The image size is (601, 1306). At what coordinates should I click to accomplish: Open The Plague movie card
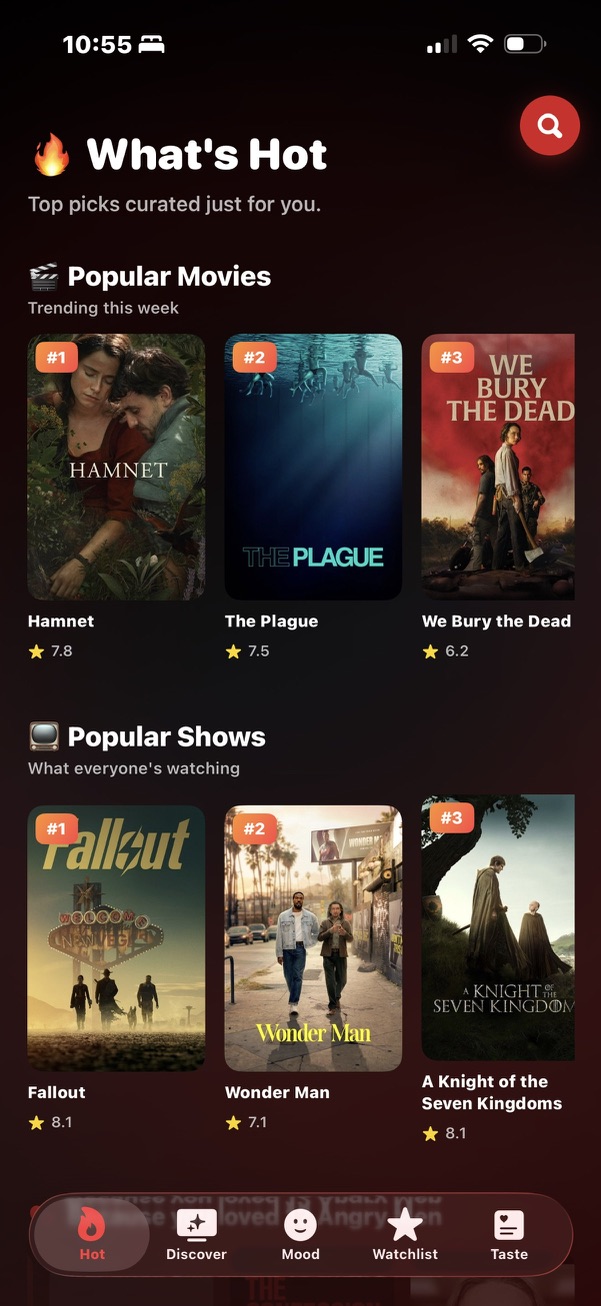tap(313, 467)
